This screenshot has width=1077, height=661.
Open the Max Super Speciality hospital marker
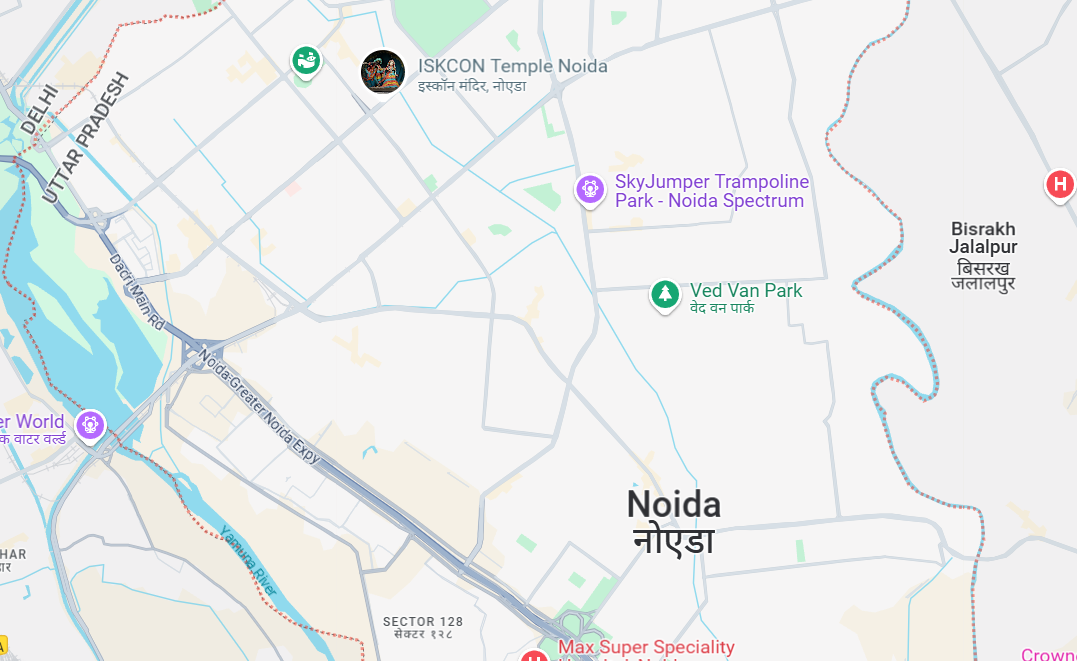click(x=535, y=656)
